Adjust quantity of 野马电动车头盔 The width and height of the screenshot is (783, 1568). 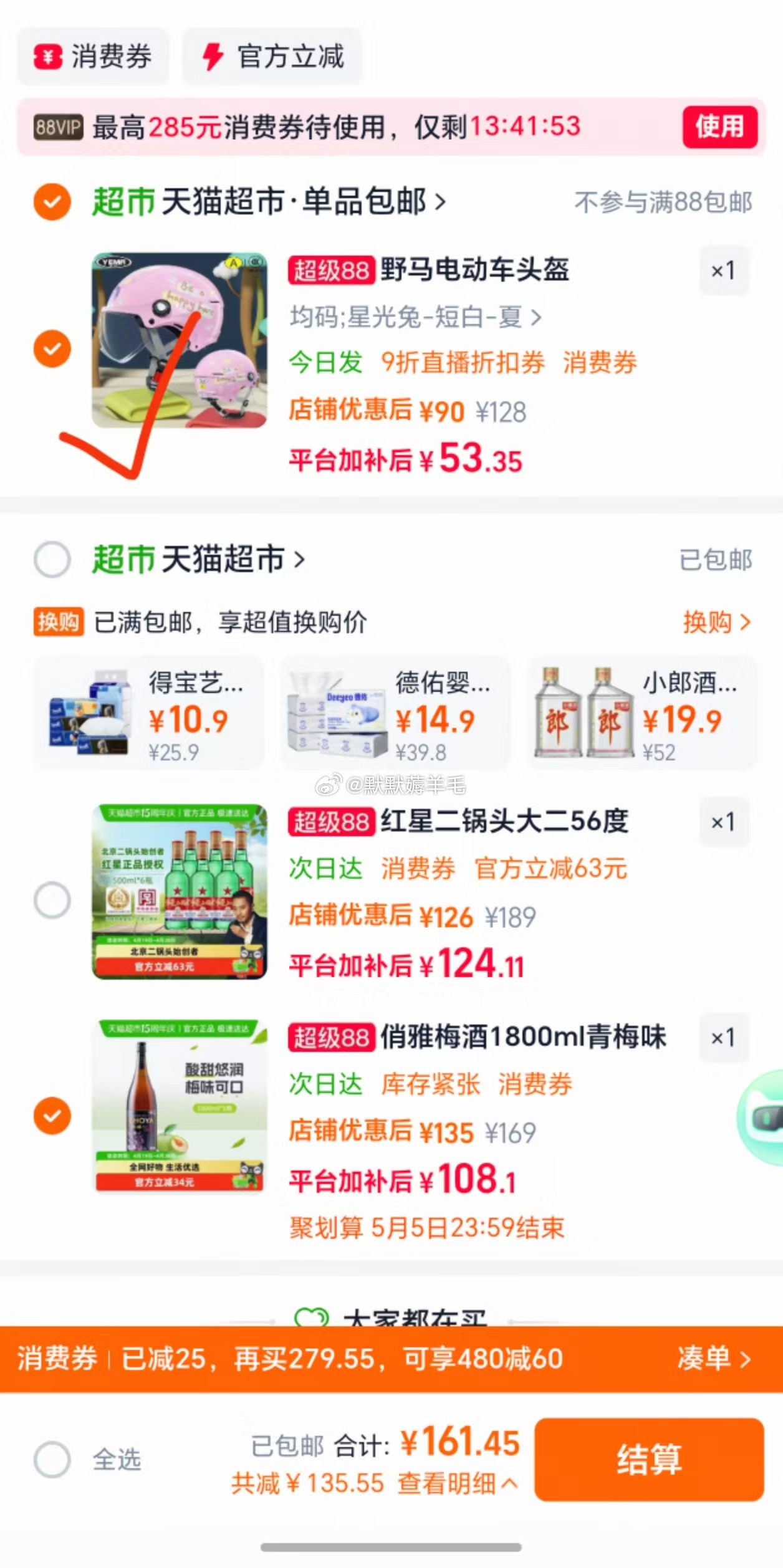tap(723, 270)
